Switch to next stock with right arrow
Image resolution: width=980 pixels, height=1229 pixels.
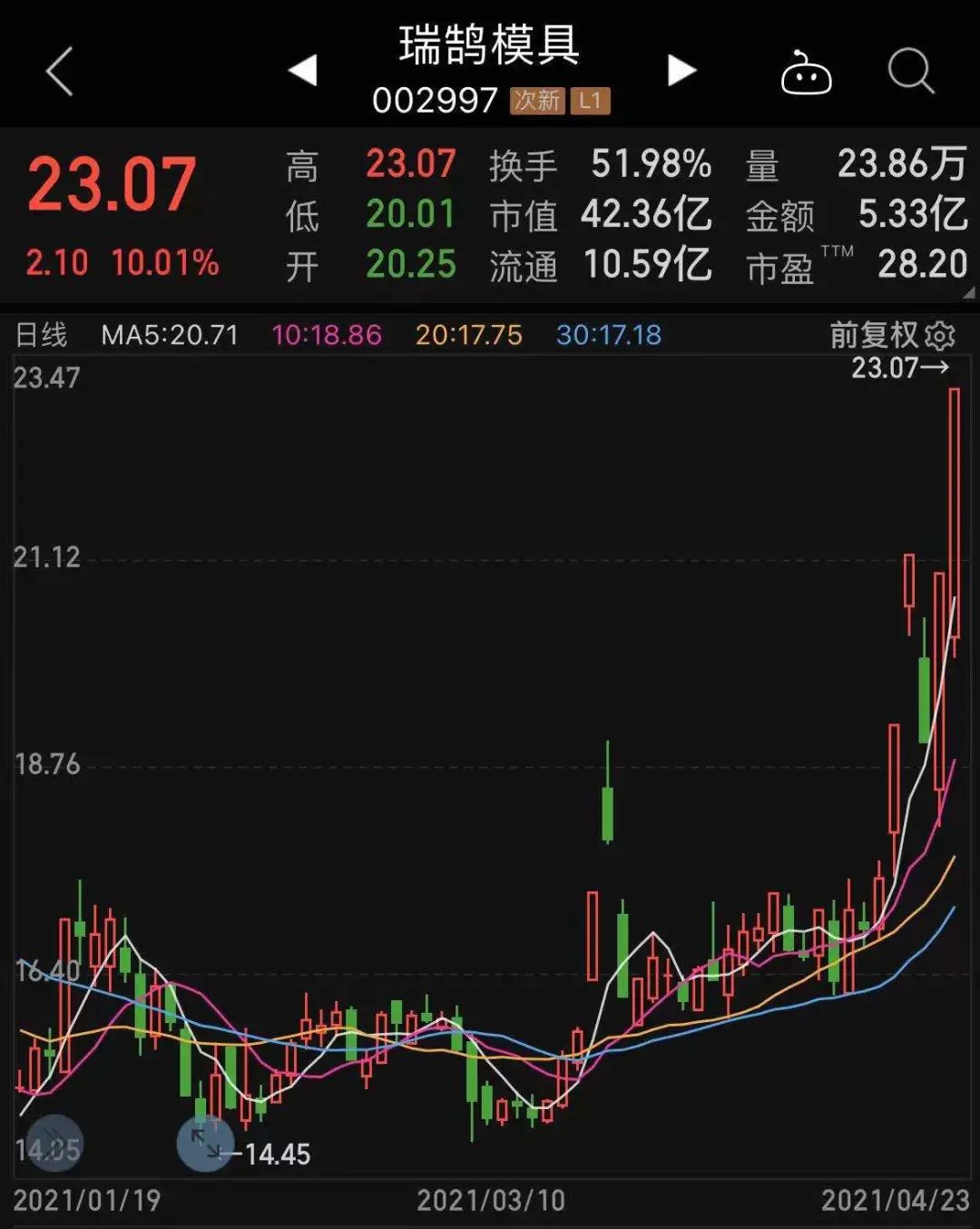[680, 71]
